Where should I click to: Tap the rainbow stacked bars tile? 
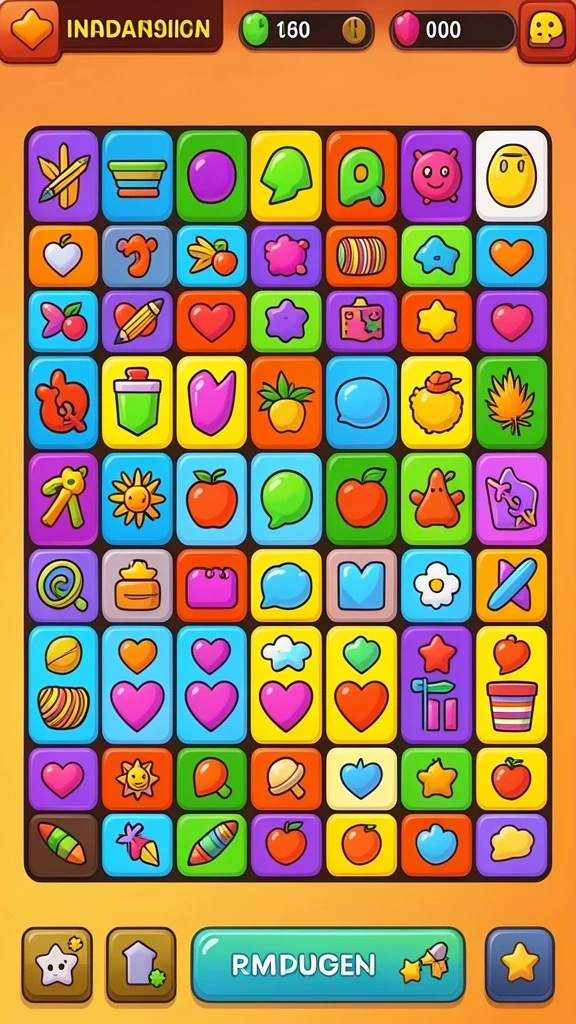tap(137, 176)
